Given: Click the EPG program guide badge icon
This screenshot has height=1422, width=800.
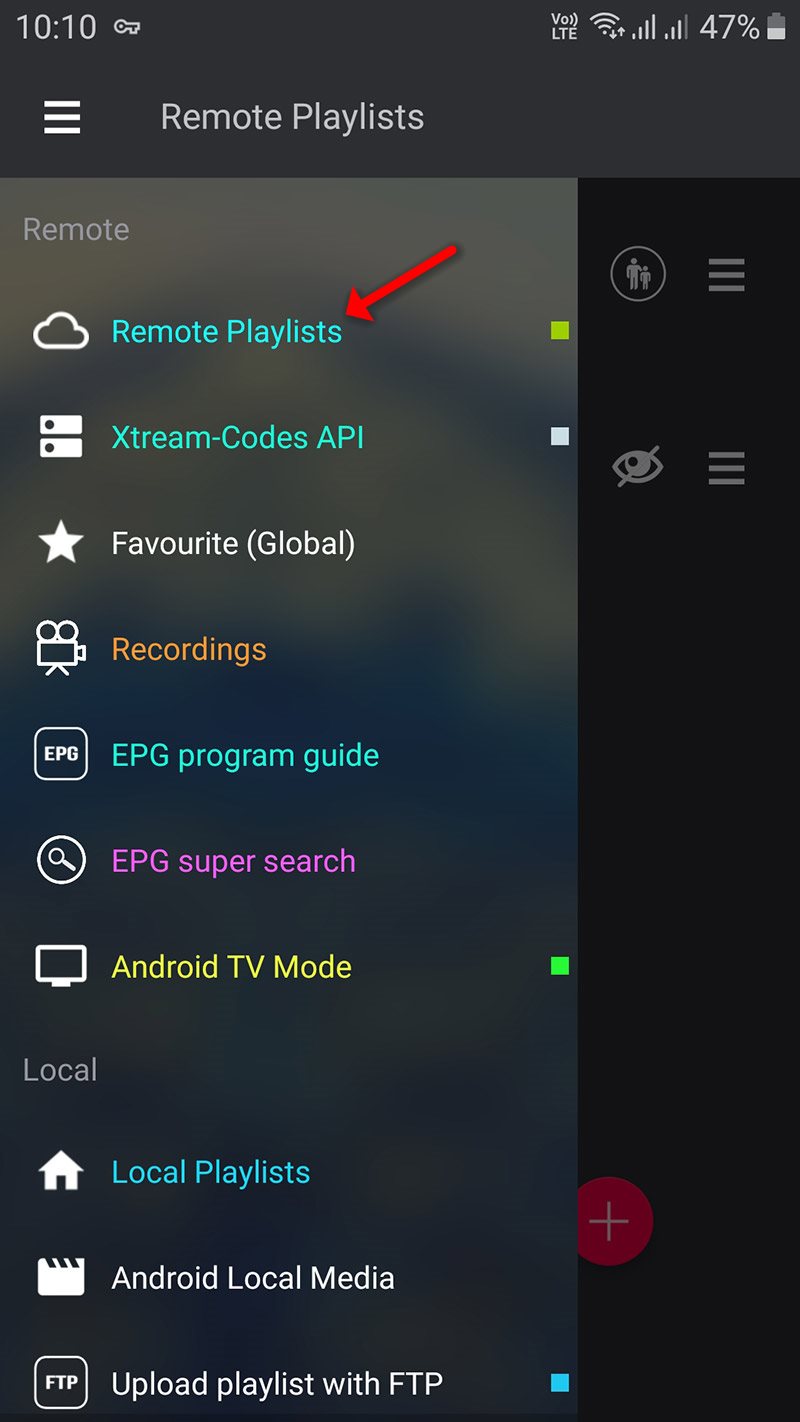Looking at the screenshot, I should 60,754.
